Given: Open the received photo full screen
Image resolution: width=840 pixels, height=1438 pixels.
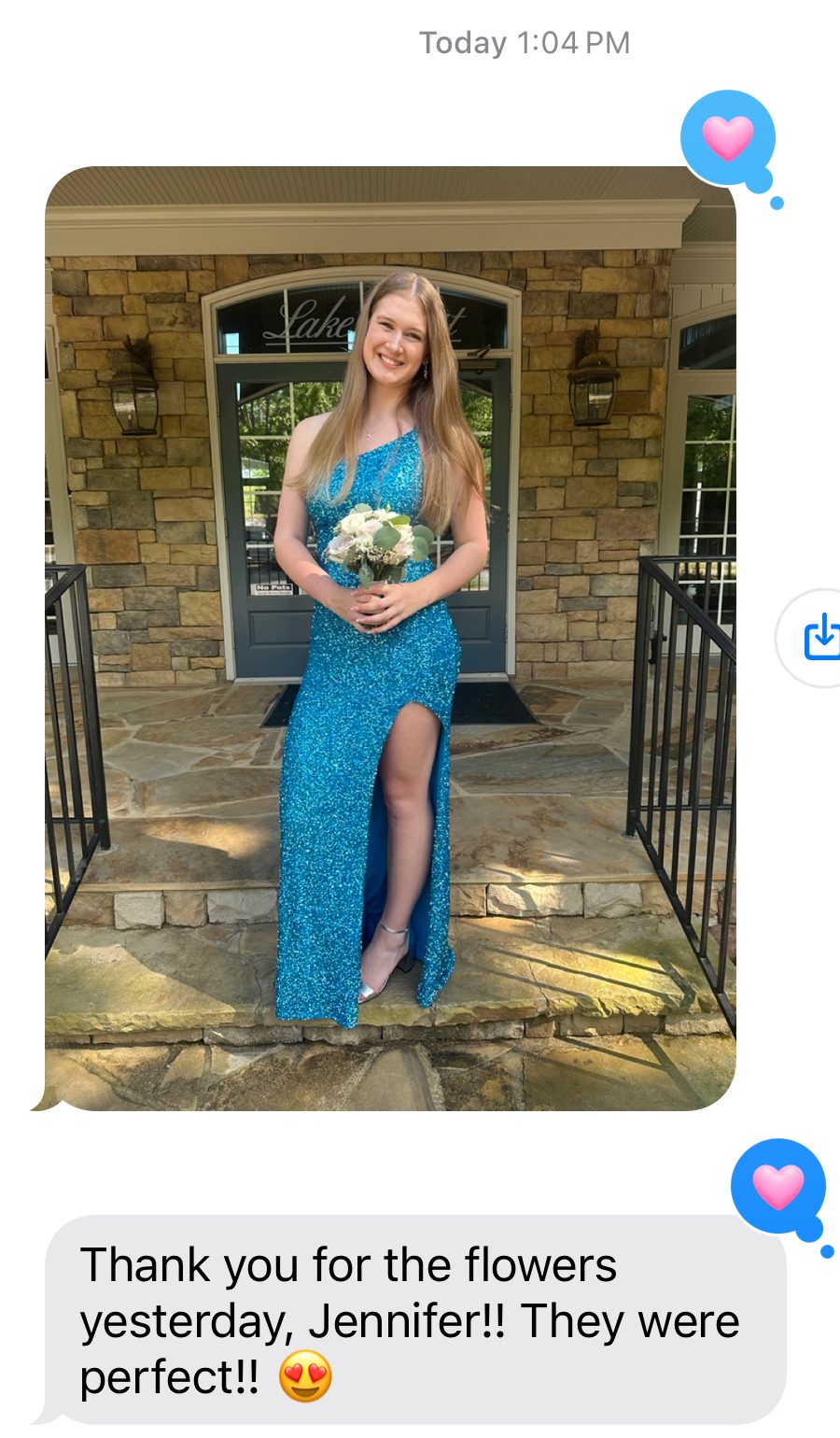Looking at the screenshot, I should click(390, 638).
